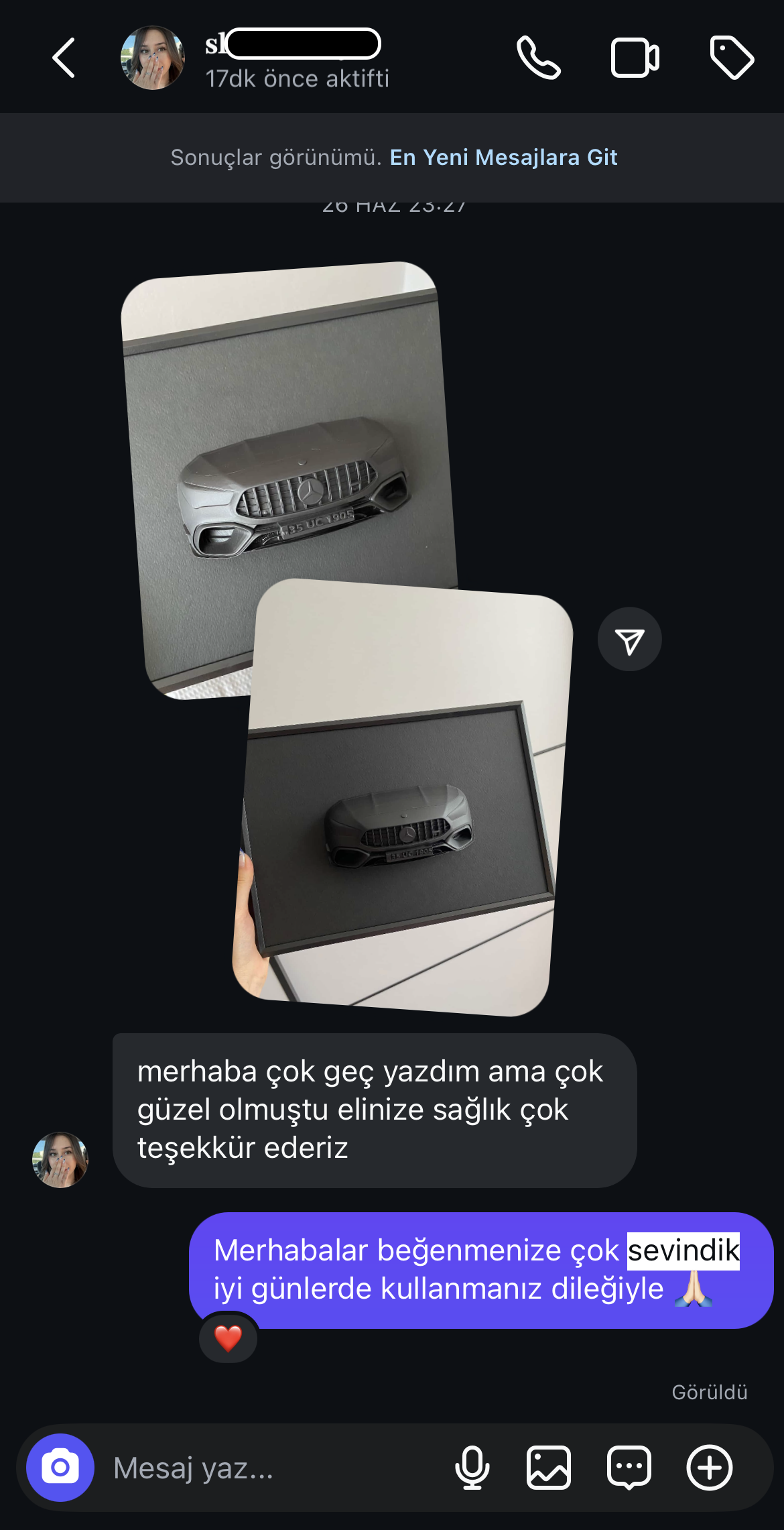
Task: Jump to En Yeni Mesajlara Git
Action: [503, 158]
